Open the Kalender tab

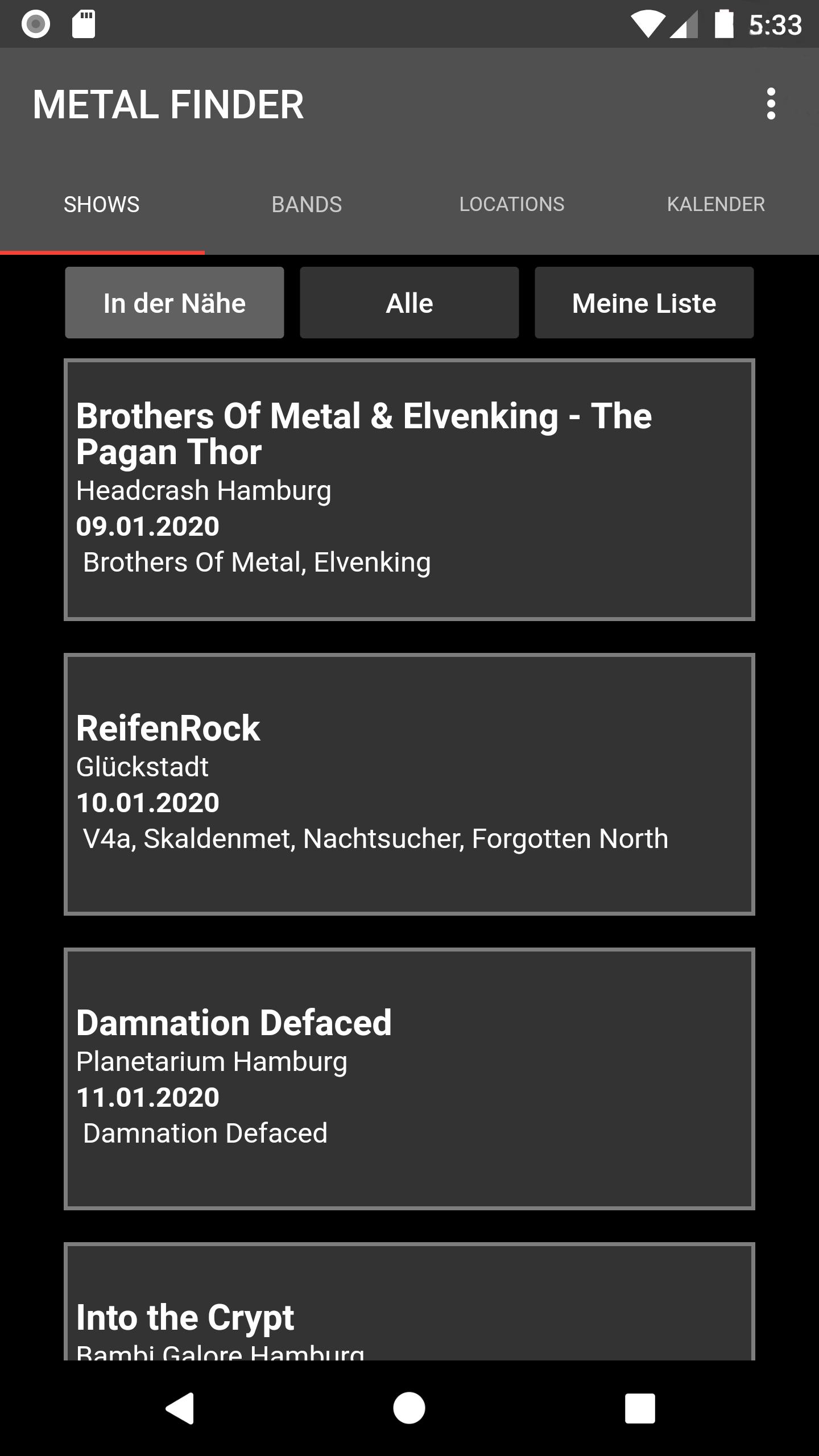[x=715, y=205]
